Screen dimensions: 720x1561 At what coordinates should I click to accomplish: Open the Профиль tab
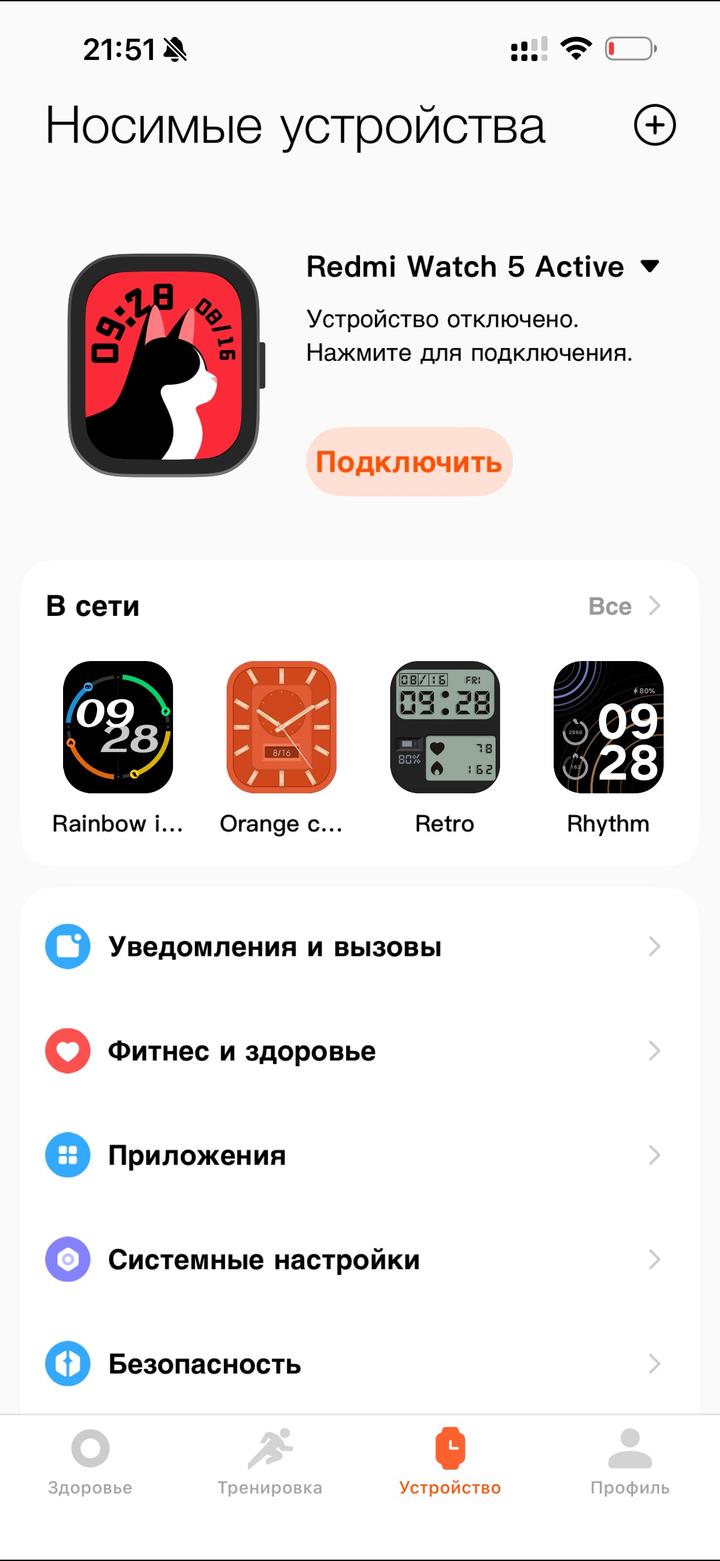(630, 1461)
